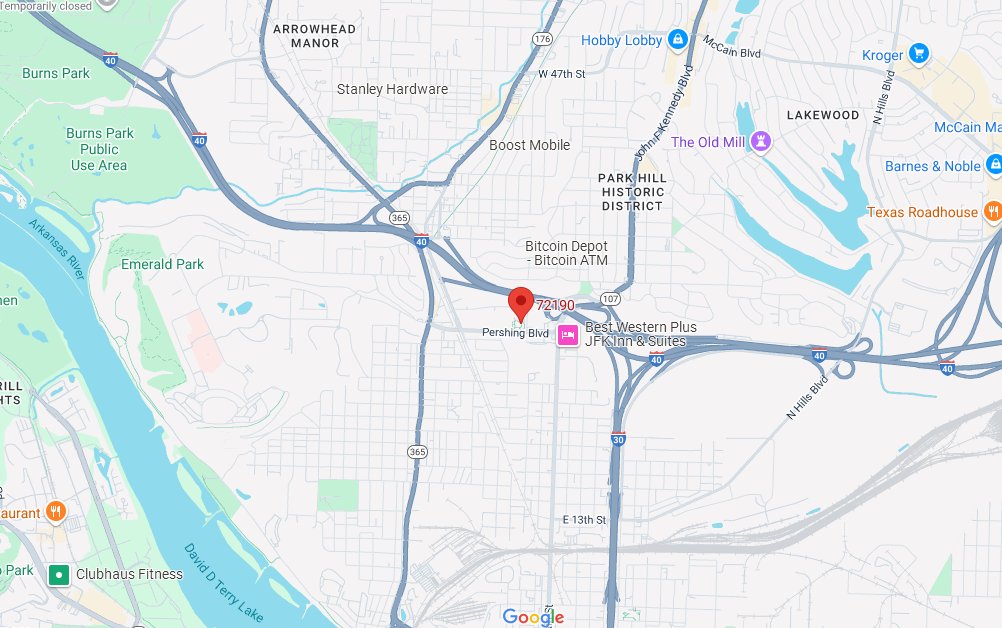Screen dimensions: 1002x628
Task: Open the Stanley Hardware place label
Action: tap(392, 89)
